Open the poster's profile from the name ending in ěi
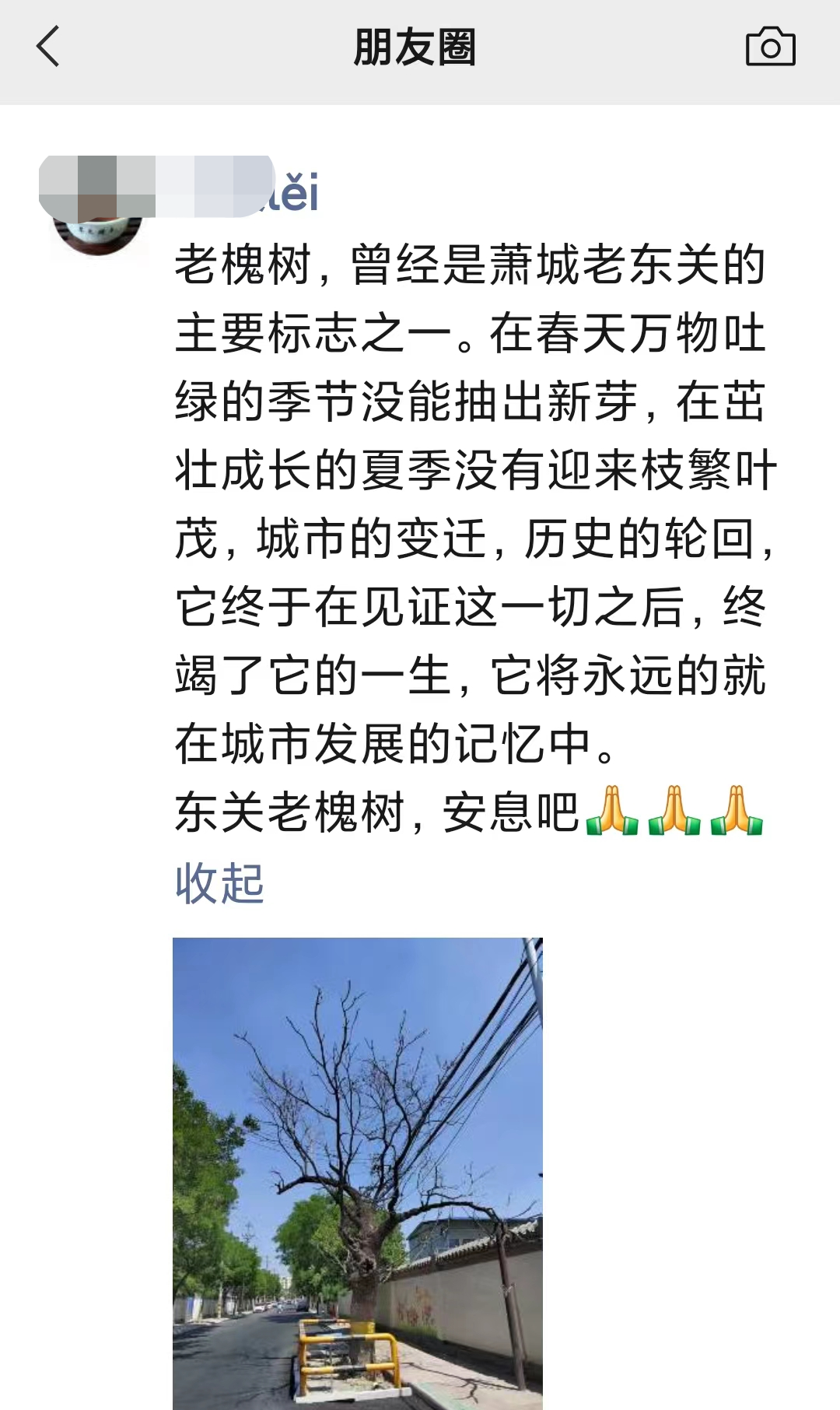This screenshot has height=1410, width=840. [x=292, y=192]
